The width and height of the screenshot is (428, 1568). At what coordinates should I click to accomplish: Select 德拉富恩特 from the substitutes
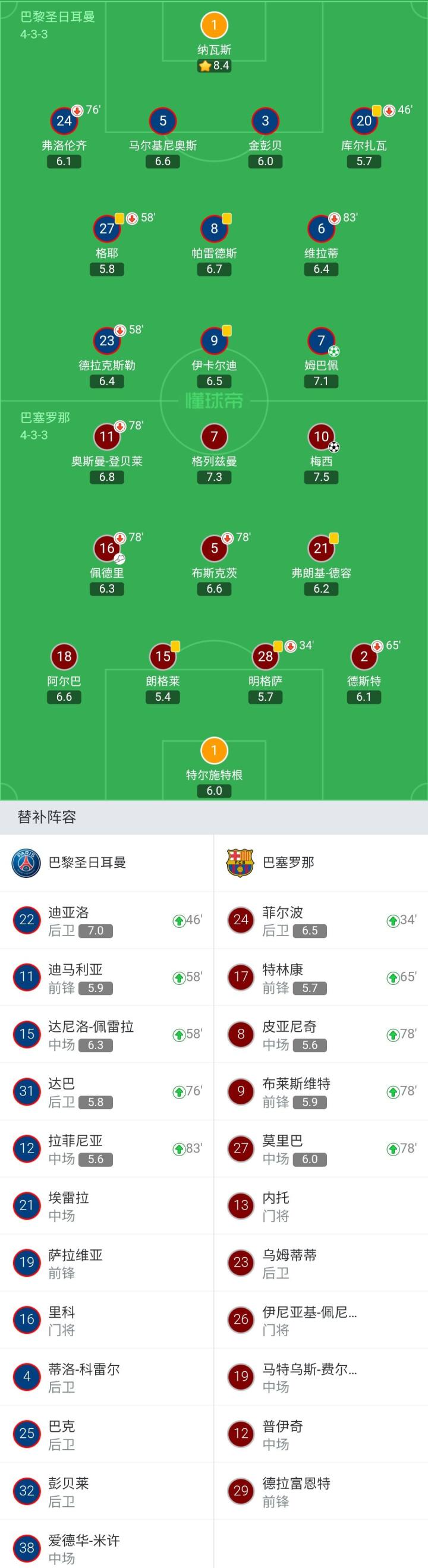pyautogui.click(x=321, y=1491)
